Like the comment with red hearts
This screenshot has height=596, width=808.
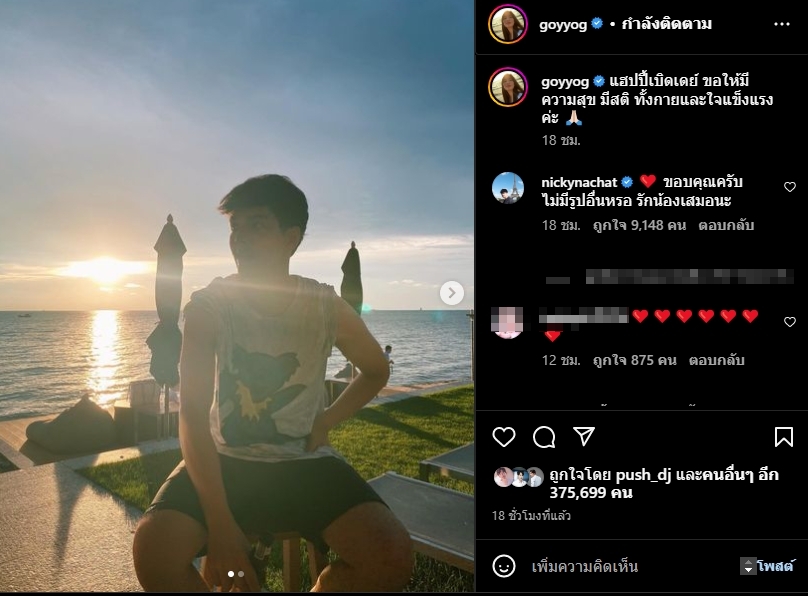[x=790, y=322]
